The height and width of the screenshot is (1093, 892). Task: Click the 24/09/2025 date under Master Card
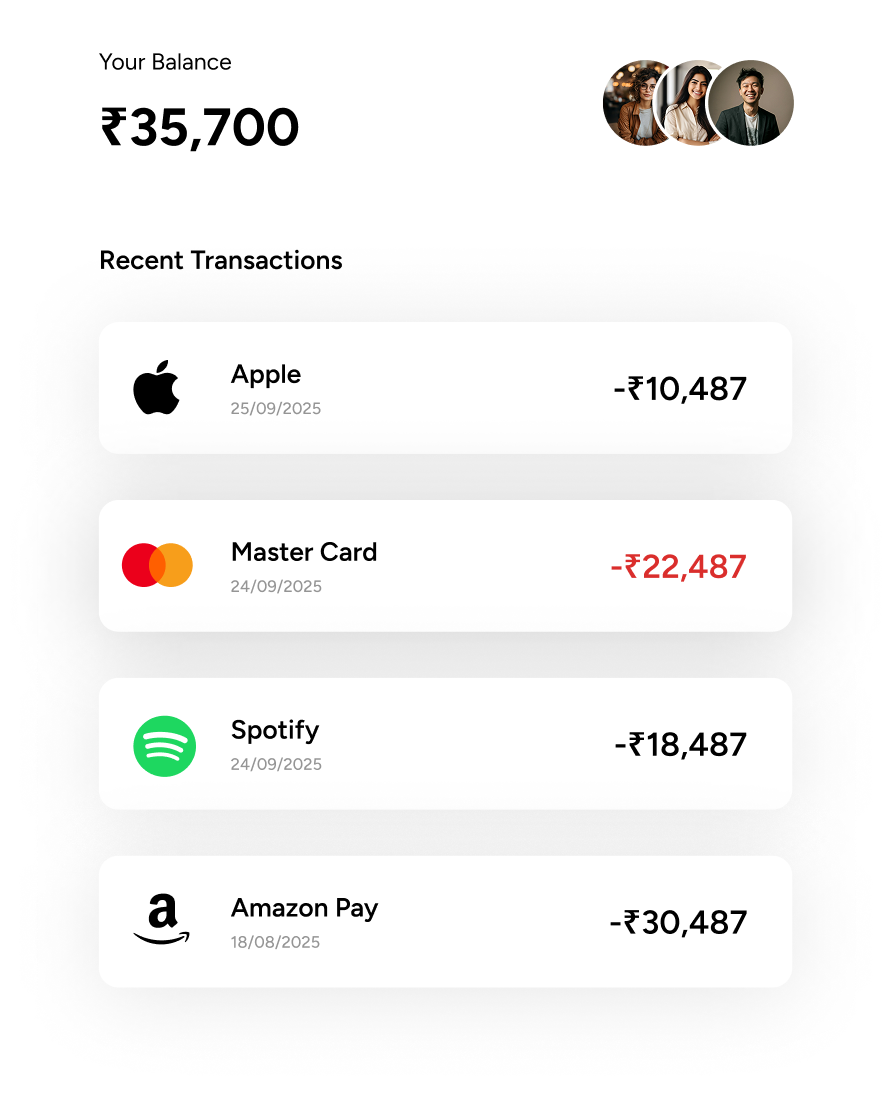click(x=276, y=586)
